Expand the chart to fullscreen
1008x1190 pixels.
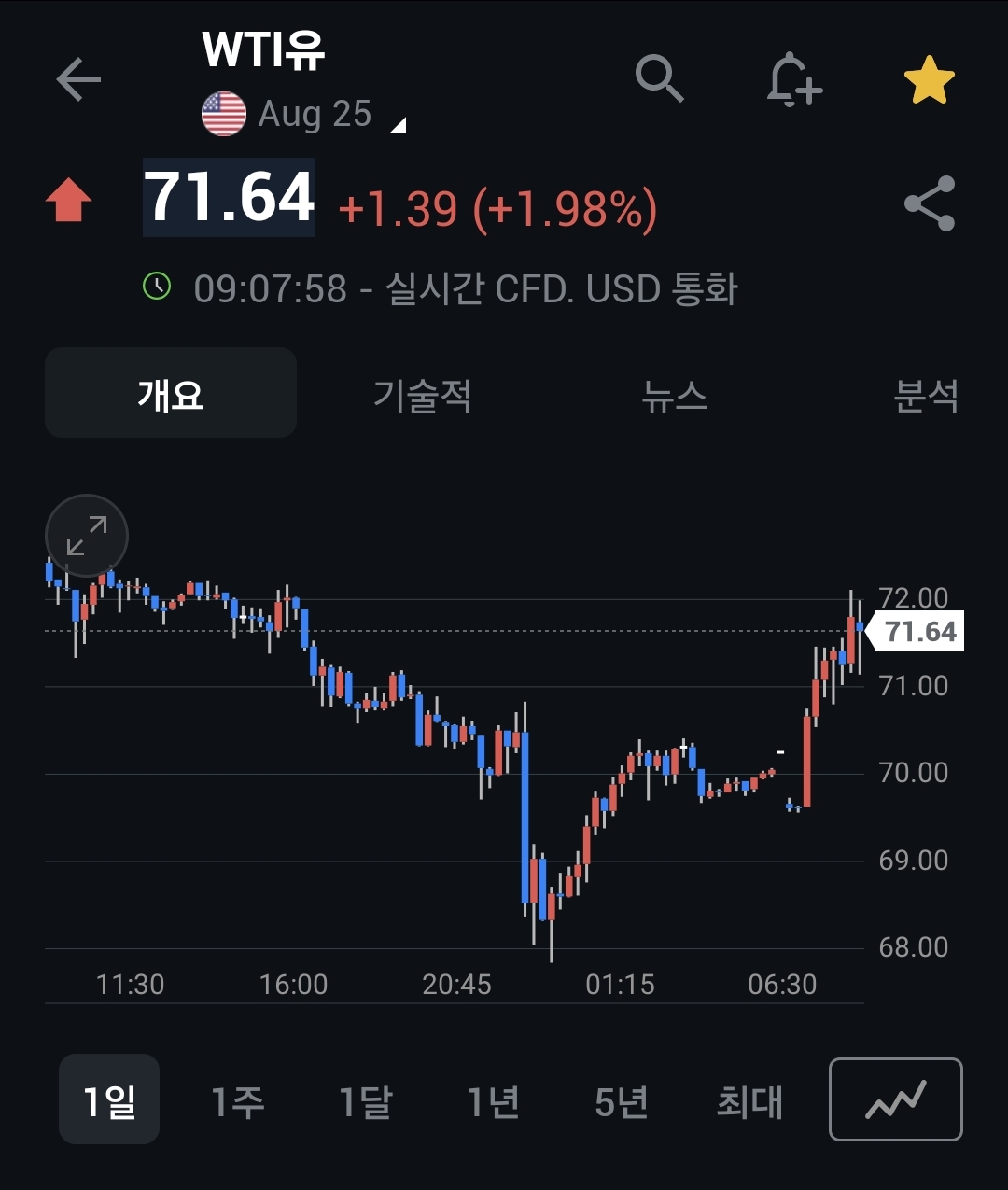pyautogui.click(x=87, y=536)
